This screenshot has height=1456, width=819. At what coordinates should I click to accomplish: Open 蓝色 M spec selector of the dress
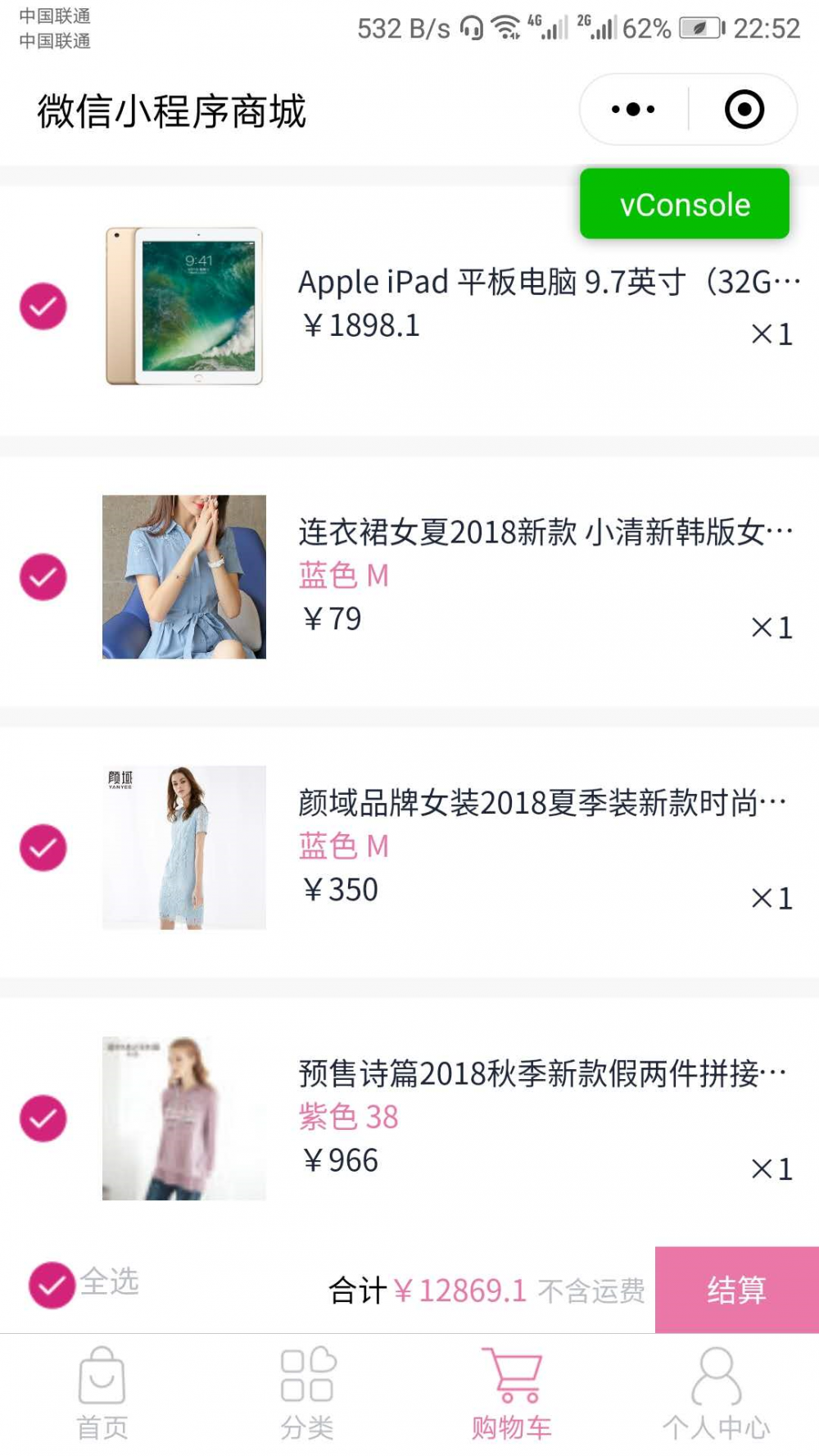[344, 576]
